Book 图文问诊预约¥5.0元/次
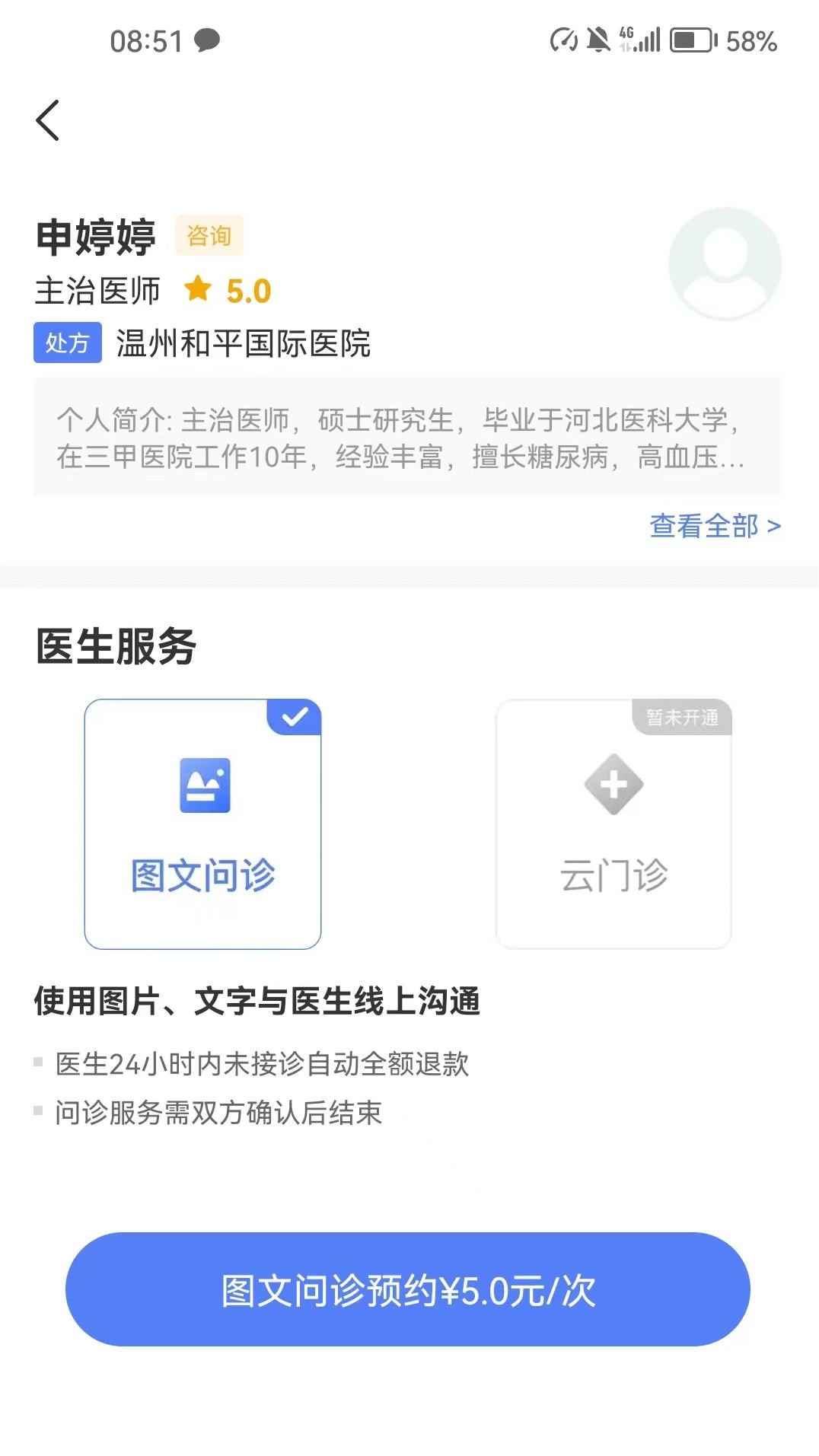Screen dimensions: 819x1456 click(x=408, y=1289)
